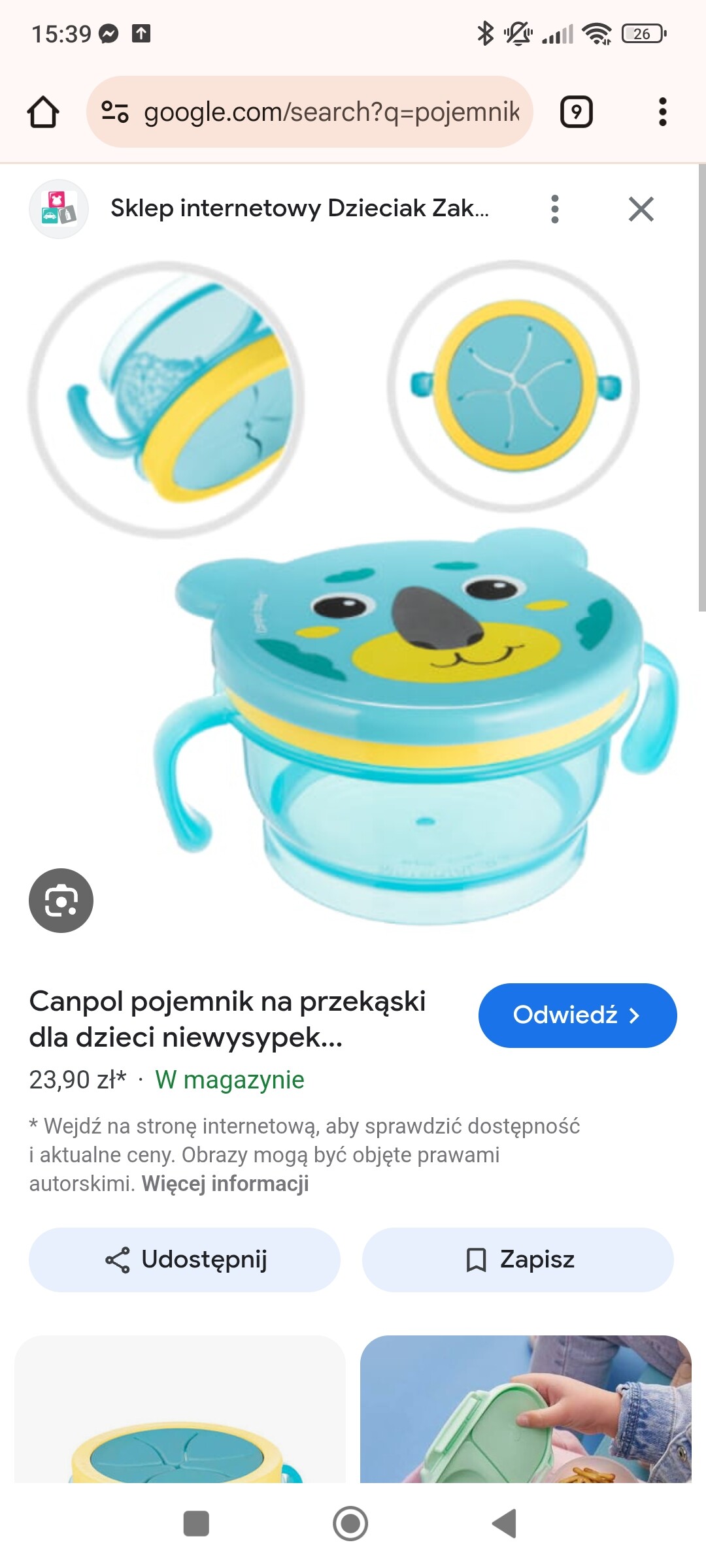Go to the browser home page
Image resolution: width=706 pixels, height=1568 pixels.
(43, 112)
